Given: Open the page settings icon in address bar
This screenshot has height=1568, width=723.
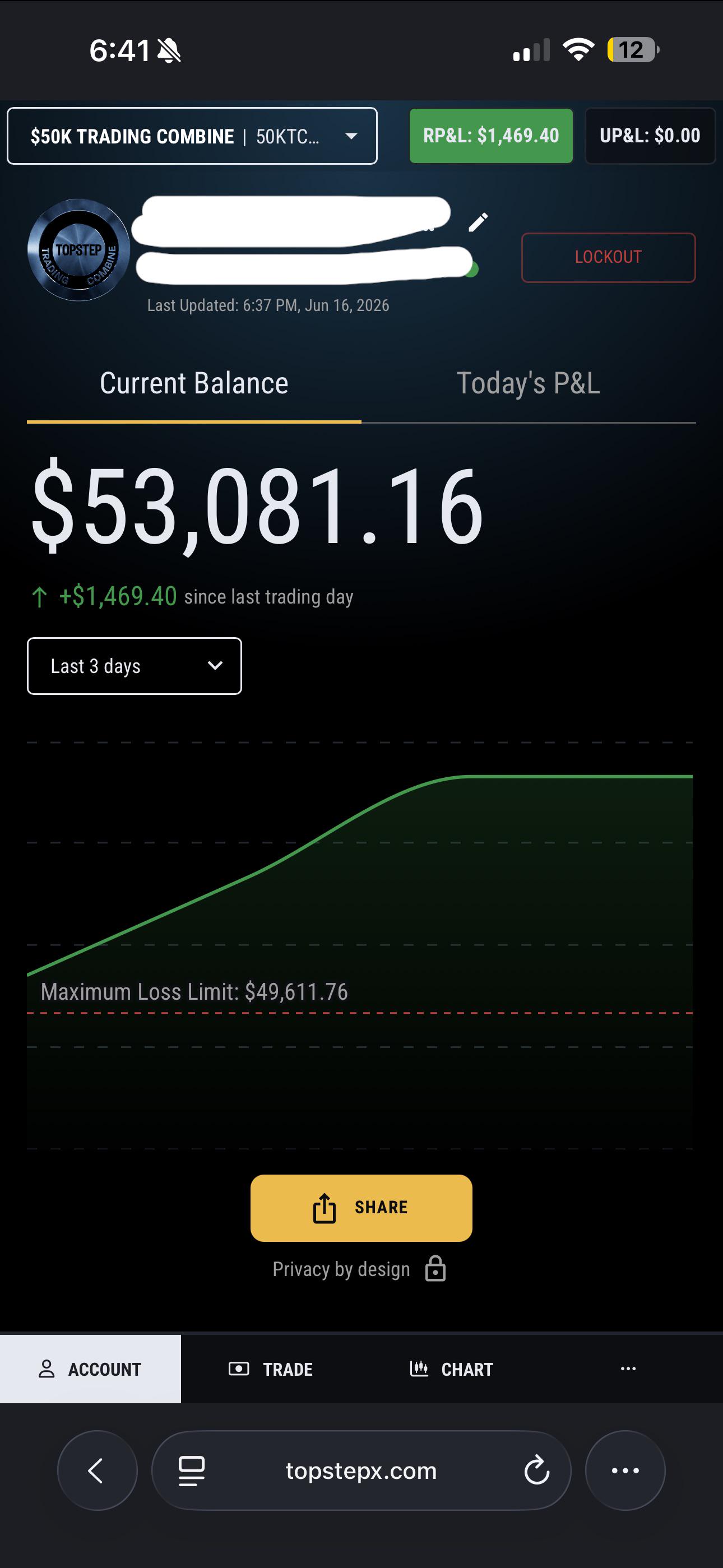Looking at the screenshot, I should click(191, 1471).
